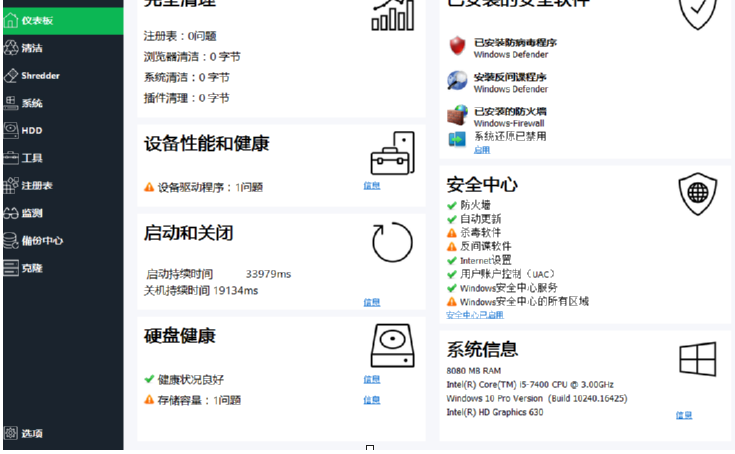
Task: Go to the 系统 section
Action: click(33, 103)
